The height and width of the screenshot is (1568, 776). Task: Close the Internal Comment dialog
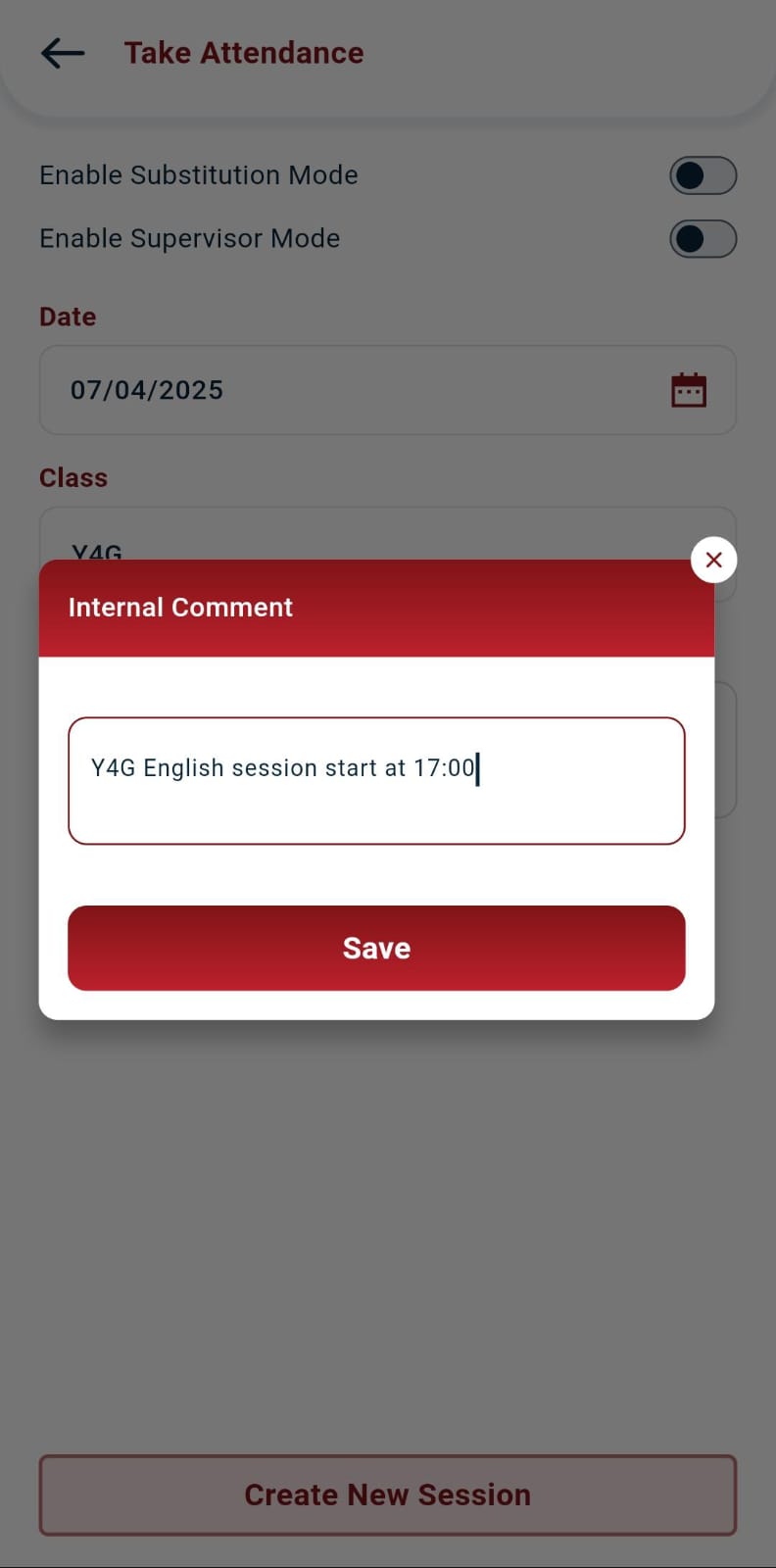(713, 560)
